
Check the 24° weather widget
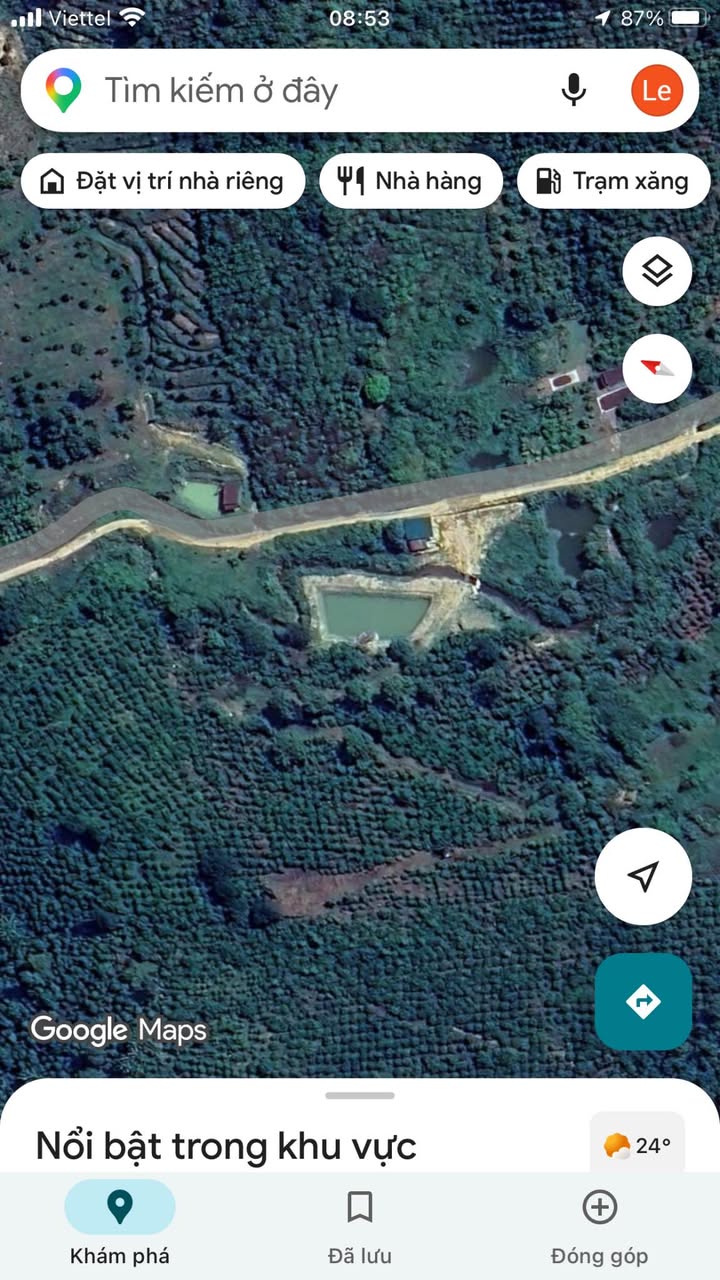coord(637,1145)
